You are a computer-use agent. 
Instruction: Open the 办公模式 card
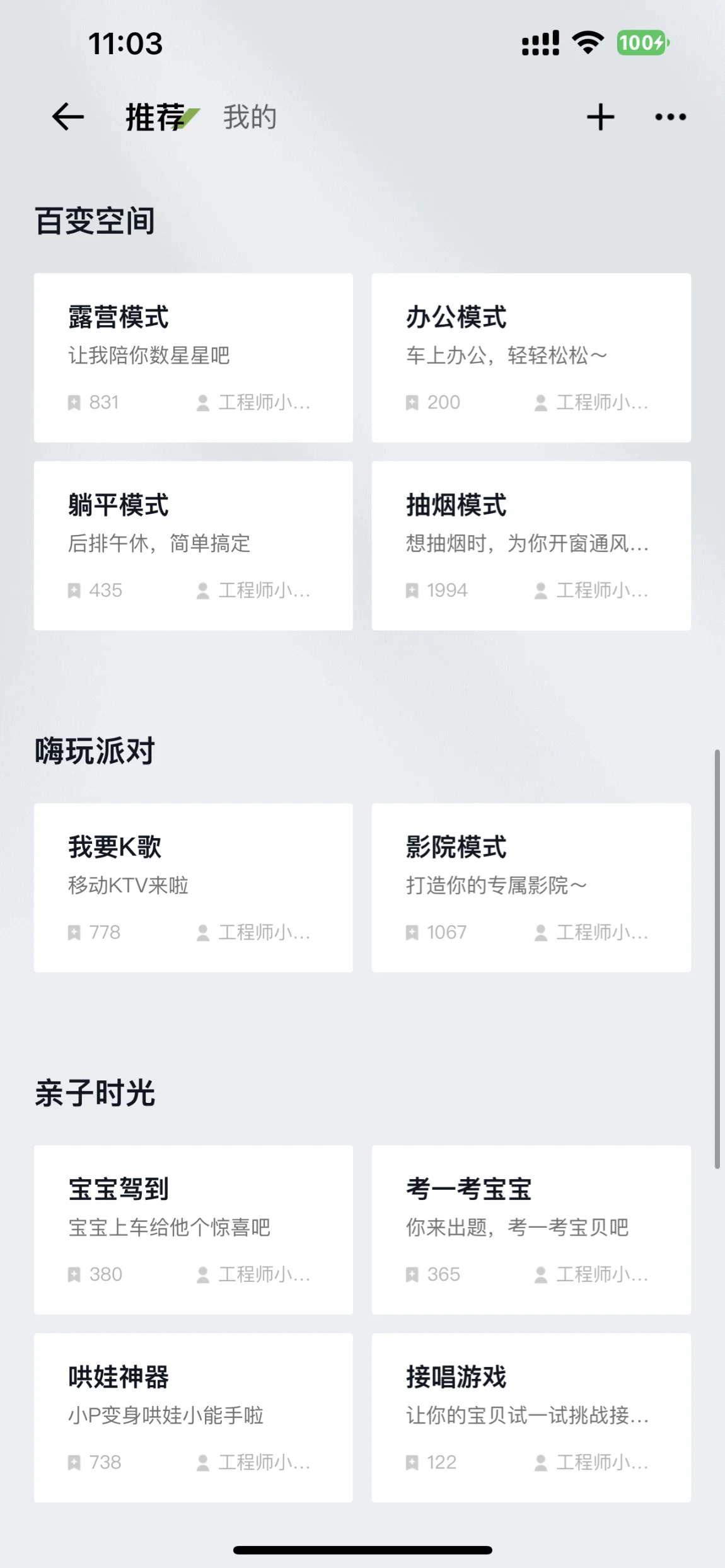(x=531, y=357)
